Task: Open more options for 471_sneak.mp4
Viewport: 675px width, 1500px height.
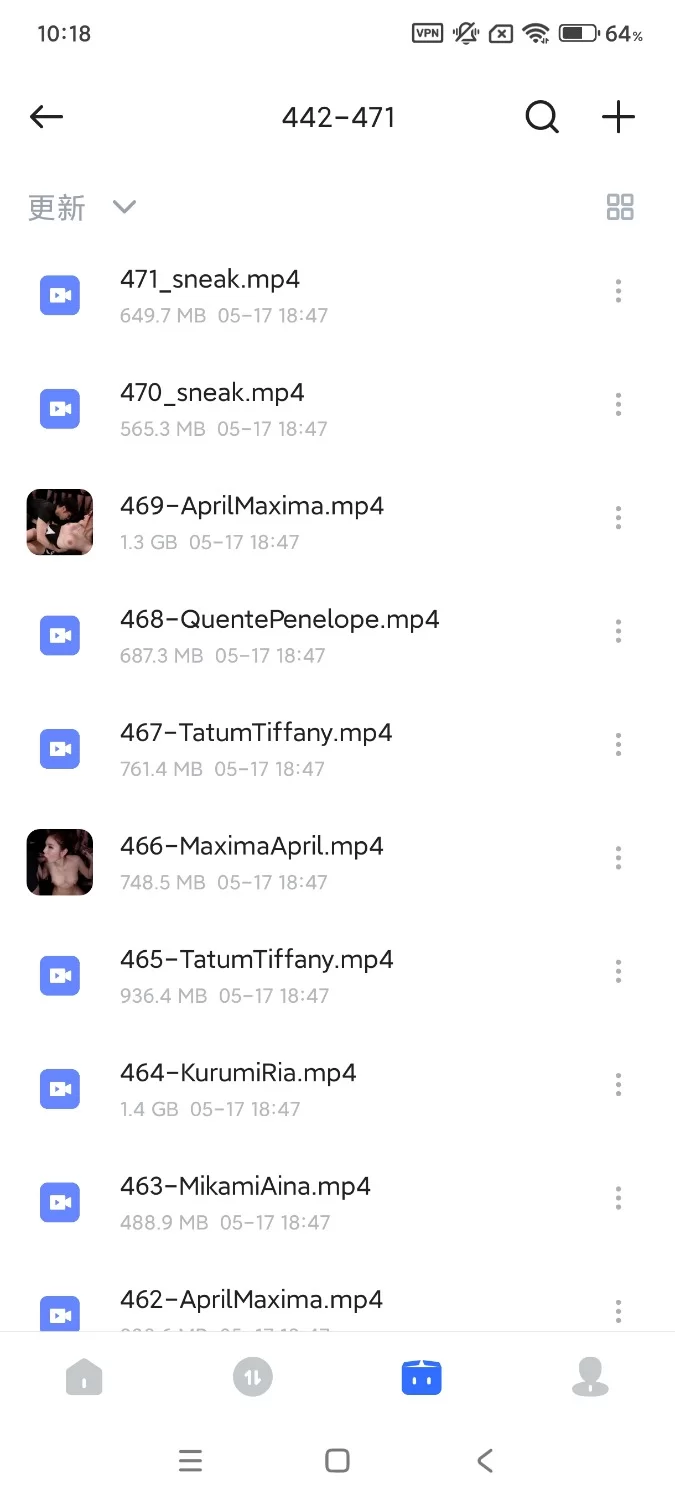Action: (618, 291)
